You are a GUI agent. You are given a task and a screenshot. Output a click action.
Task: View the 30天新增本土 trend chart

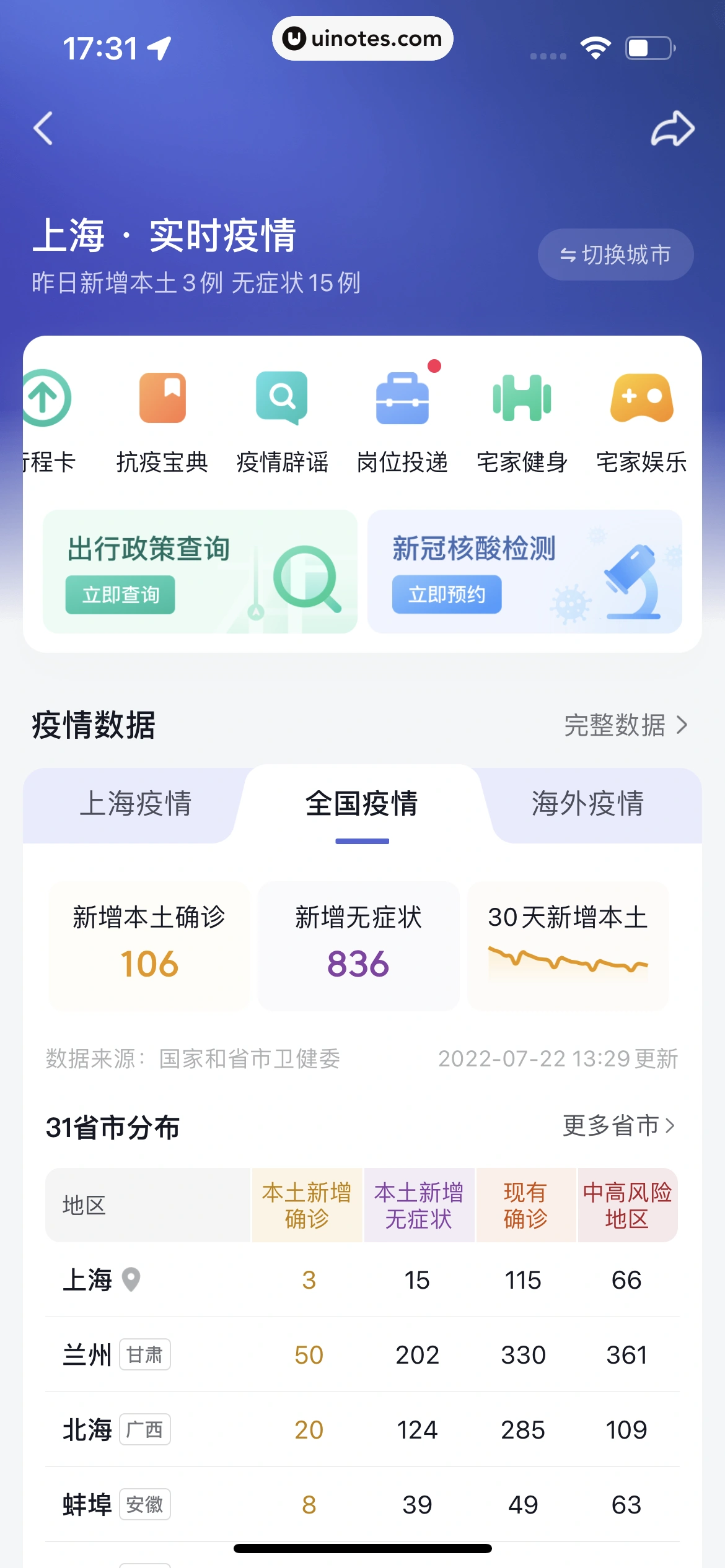(568, 947)
